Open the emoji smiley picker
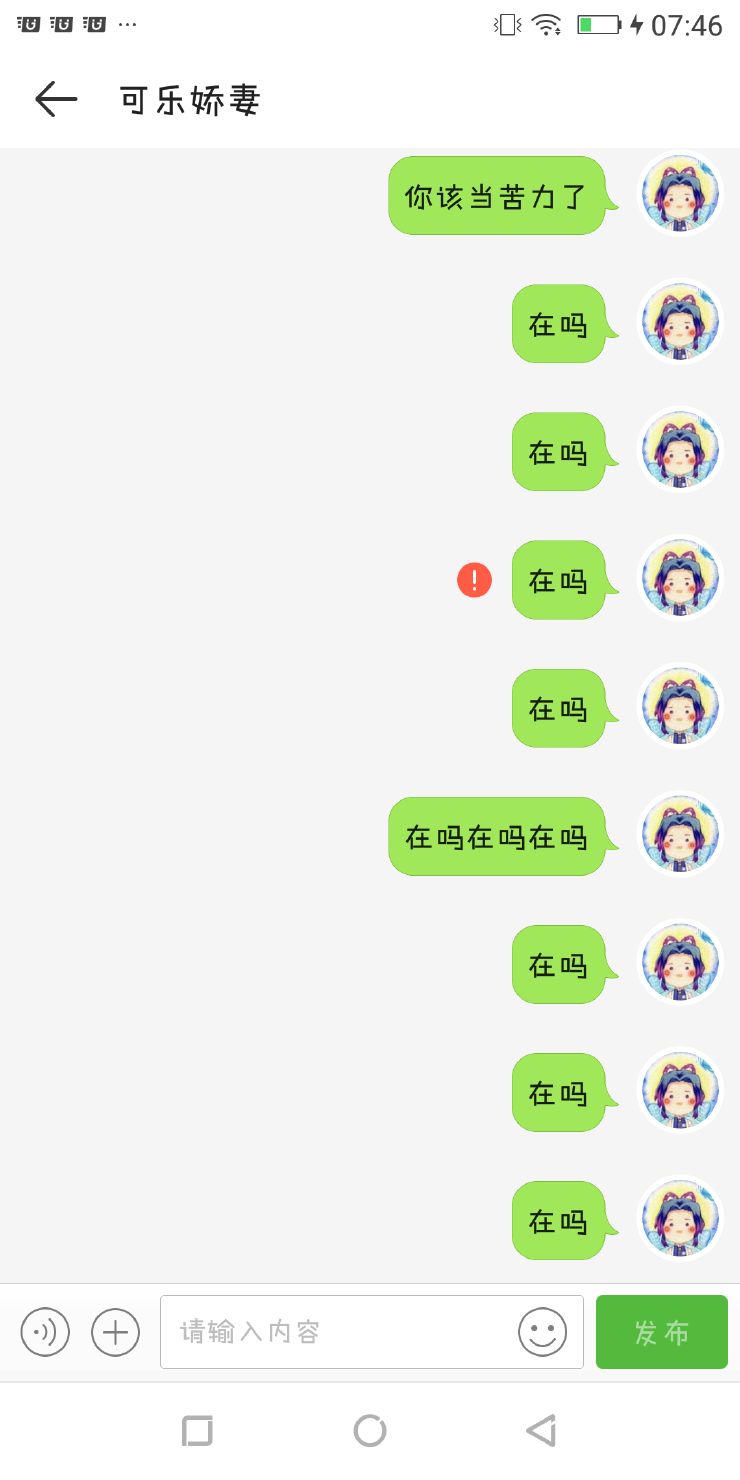 (542, 1332)
